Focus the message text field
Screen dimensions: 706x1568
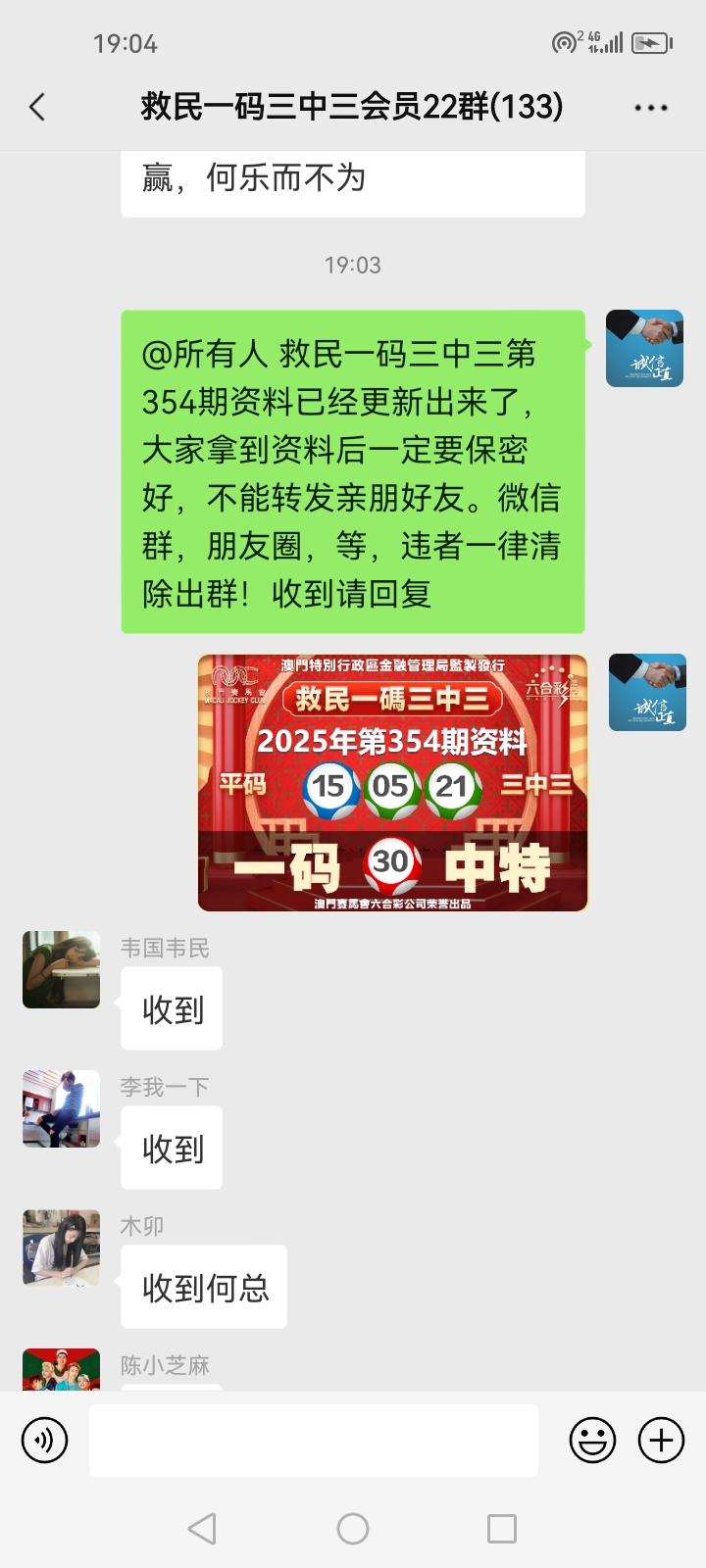tap(314, 1441)
